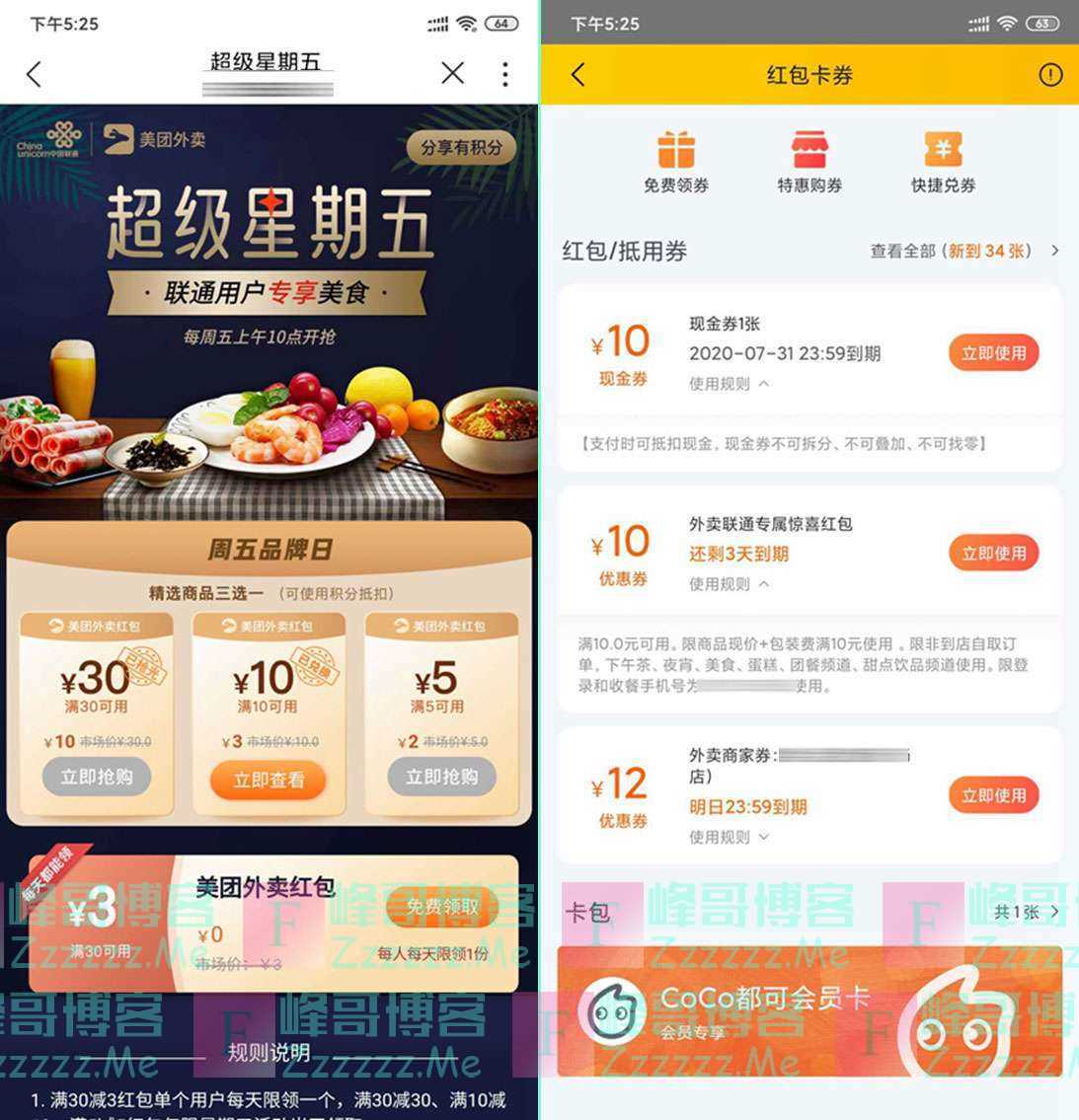Use the ¥10 现金券 now
Screen dimensions: 1079x1120
click(x=993, y=353)
